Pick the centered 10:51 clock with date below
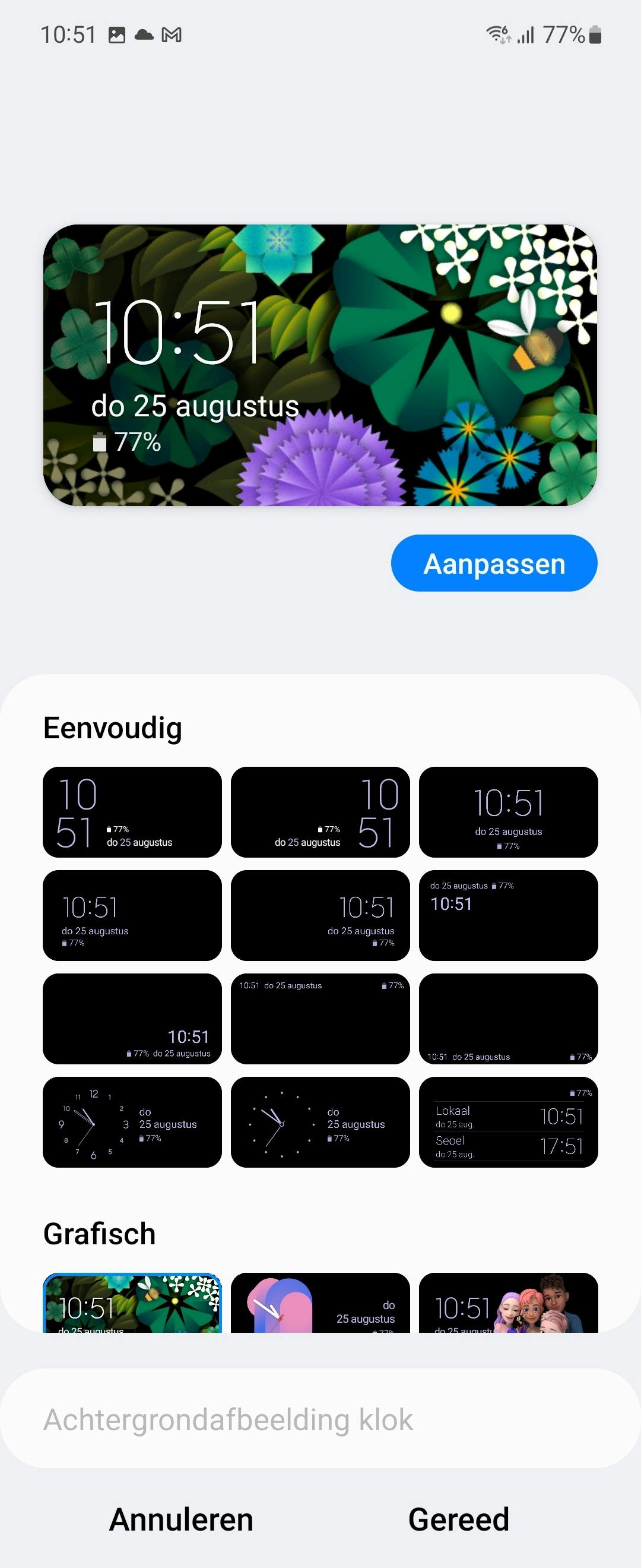The width and height of the screenshot is (641, 1568). tap(509, 812)
